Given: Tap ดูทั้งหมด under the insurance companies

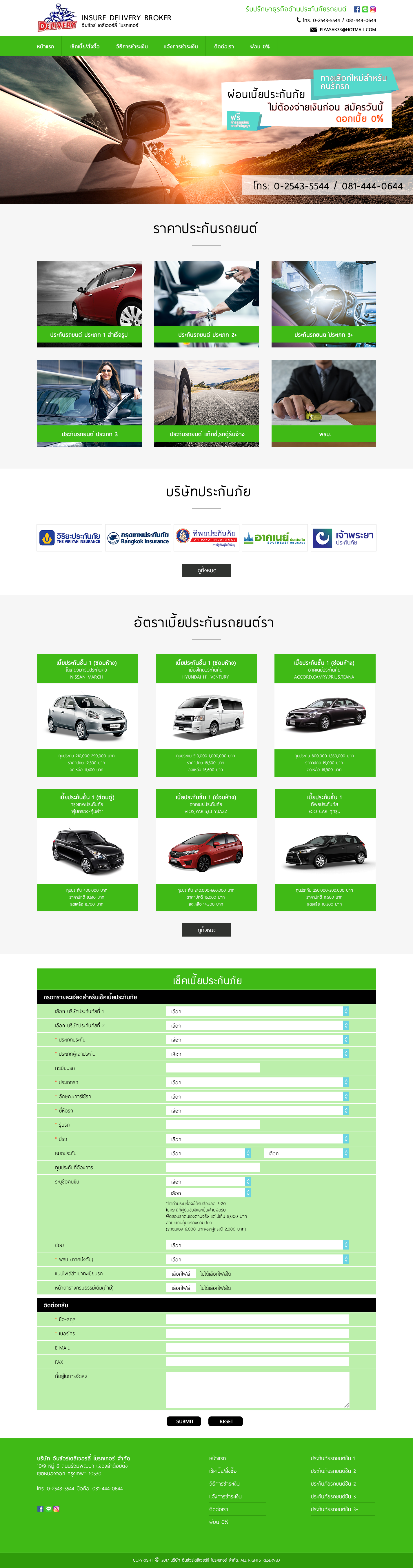Looking at the screenshot, I should [x=206, y=570].
